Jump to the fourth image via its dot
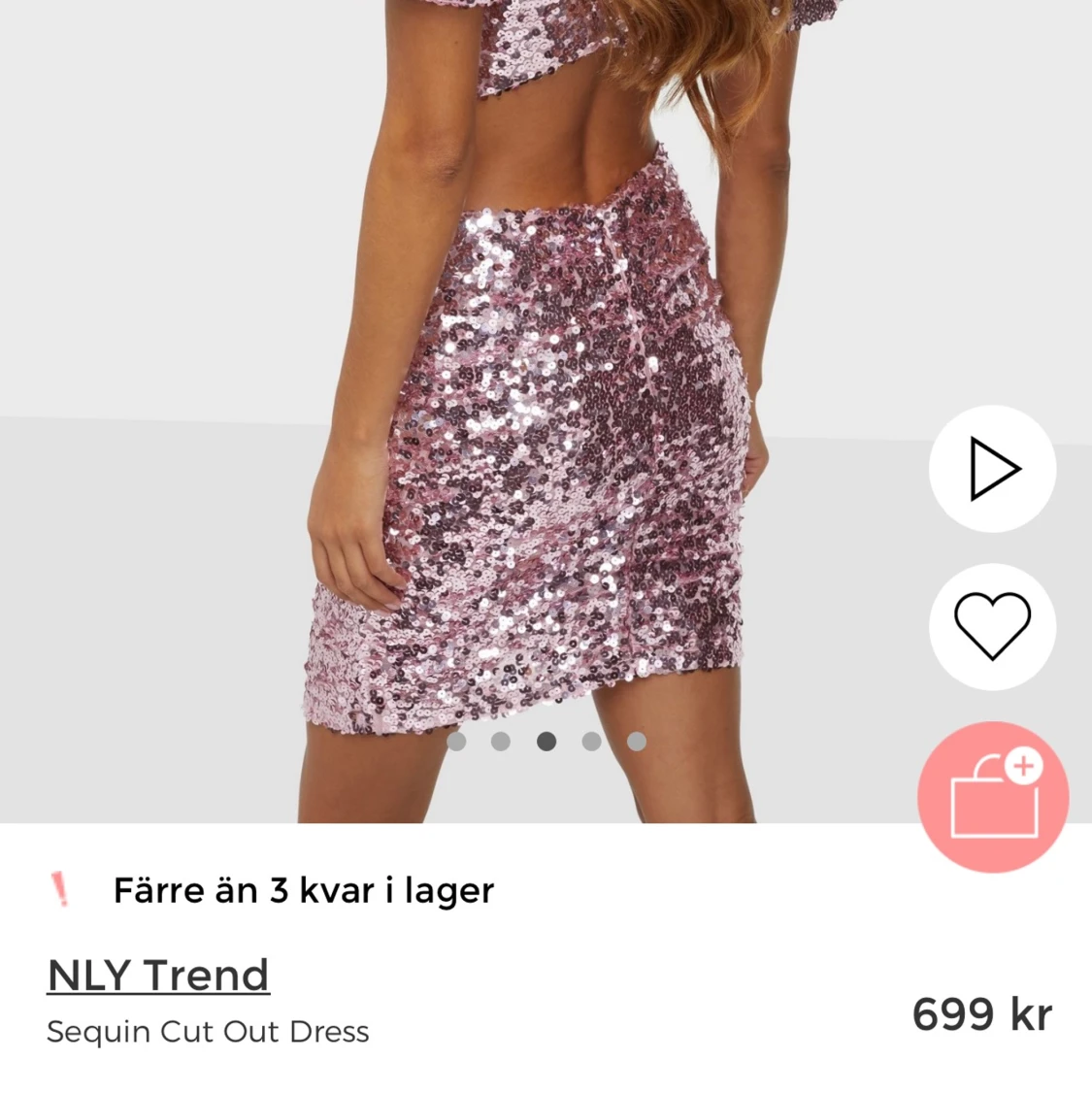 click(591, 741)
